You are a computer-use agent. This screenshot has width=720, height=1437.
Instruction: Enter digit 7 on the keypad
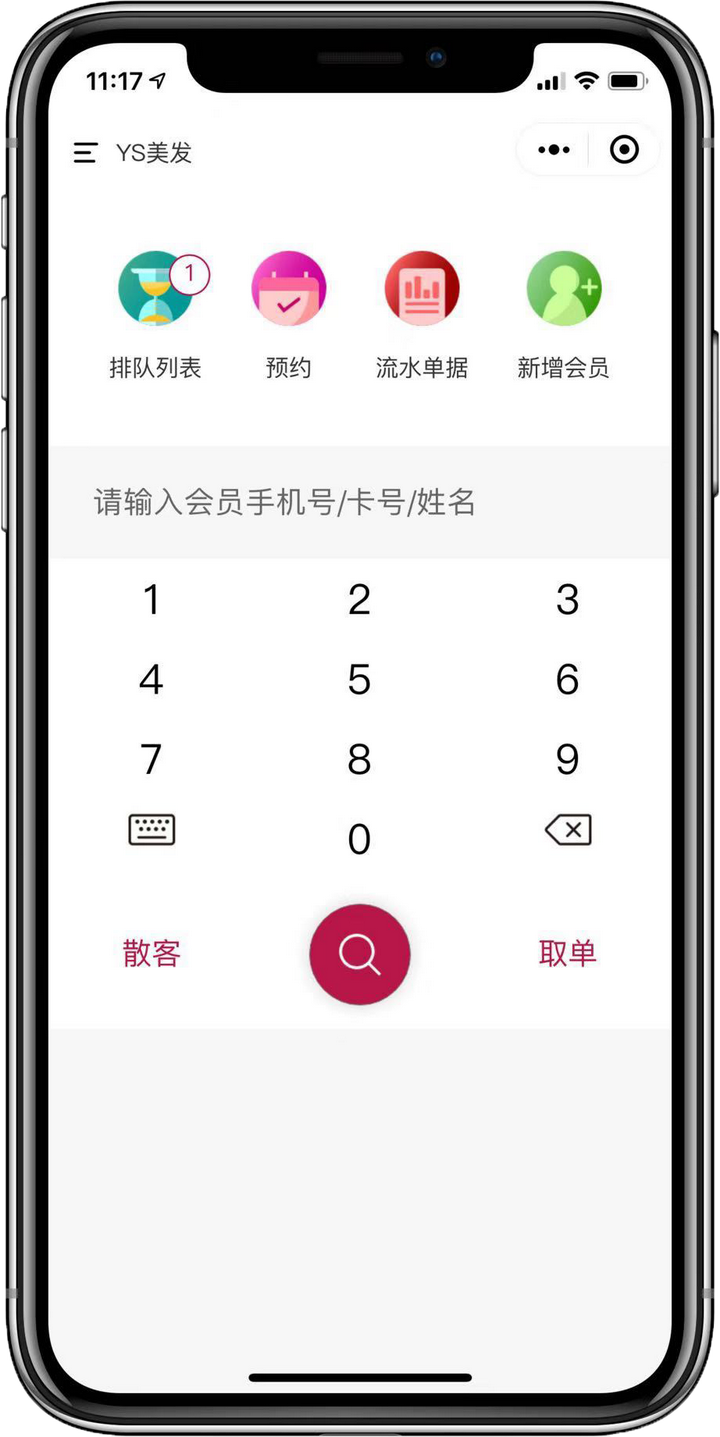click(x=151, y=760)
